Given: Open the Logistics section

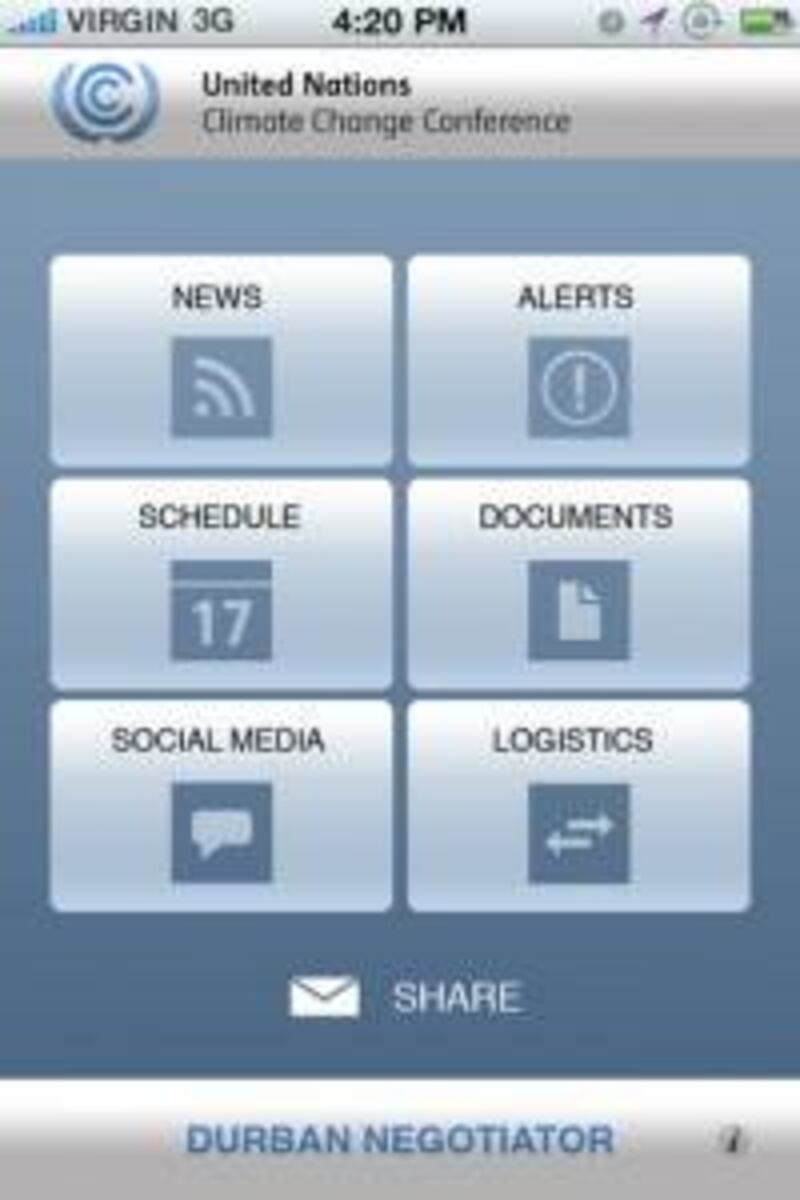Looking at the screenshot, I should pos(578,806).
